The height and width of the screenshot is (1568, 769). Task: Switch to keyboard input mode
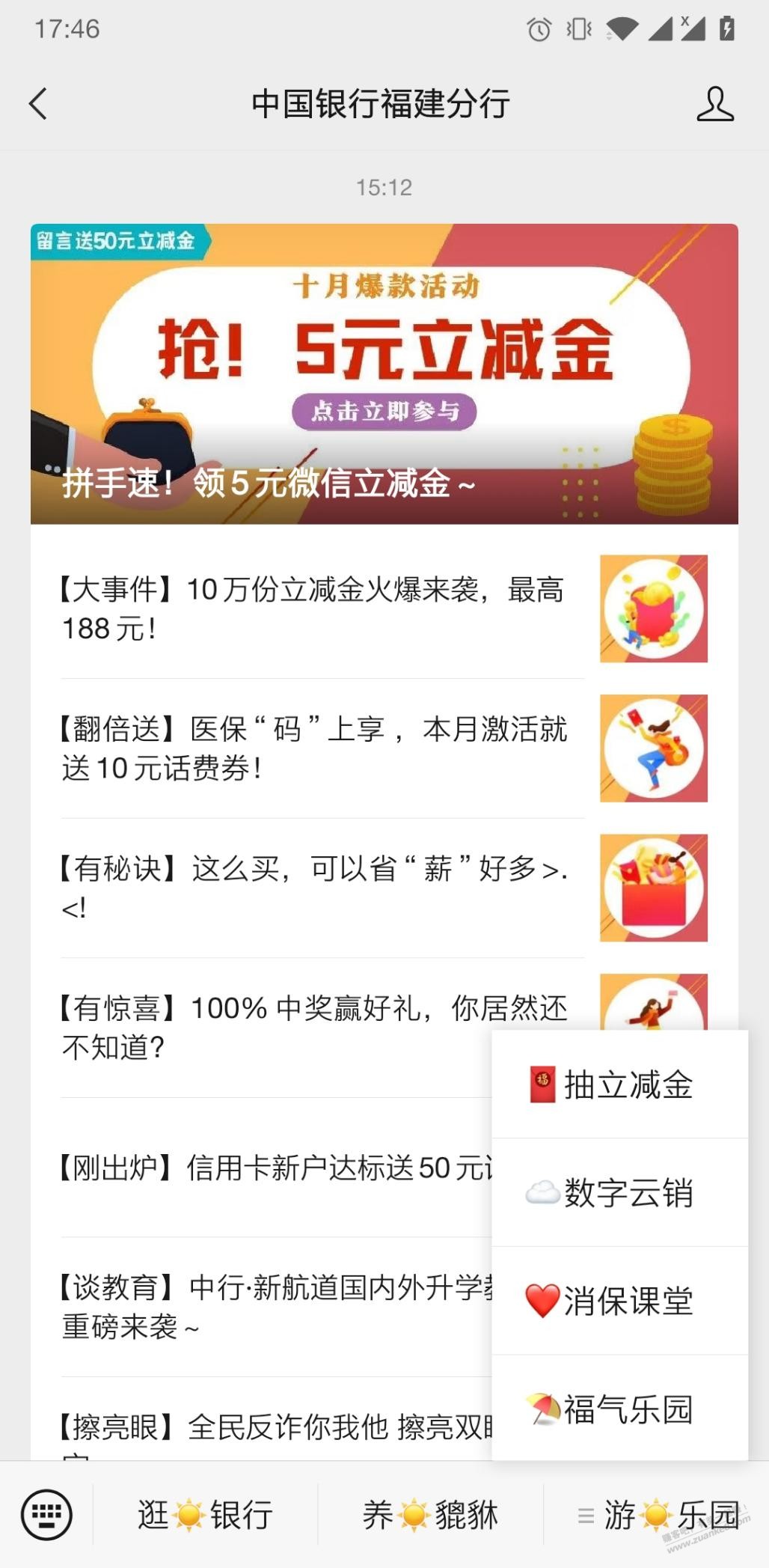pyautogui.click(x=46, y=1515)
